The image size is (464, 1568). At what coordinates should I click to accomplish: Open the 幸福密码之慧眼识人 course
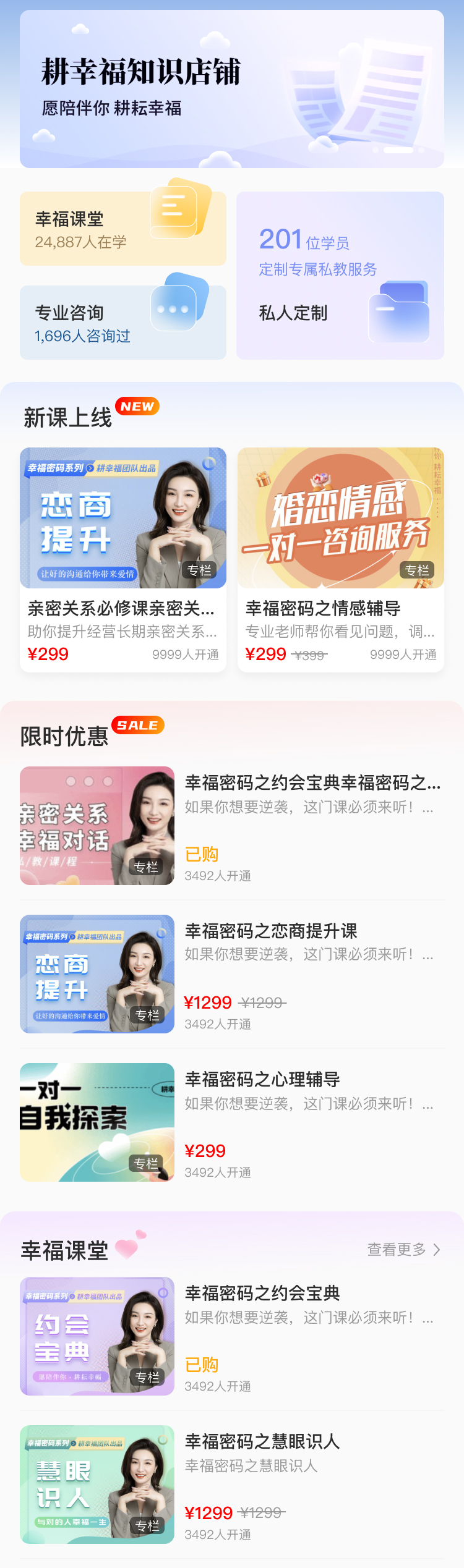pos(232,1485)
